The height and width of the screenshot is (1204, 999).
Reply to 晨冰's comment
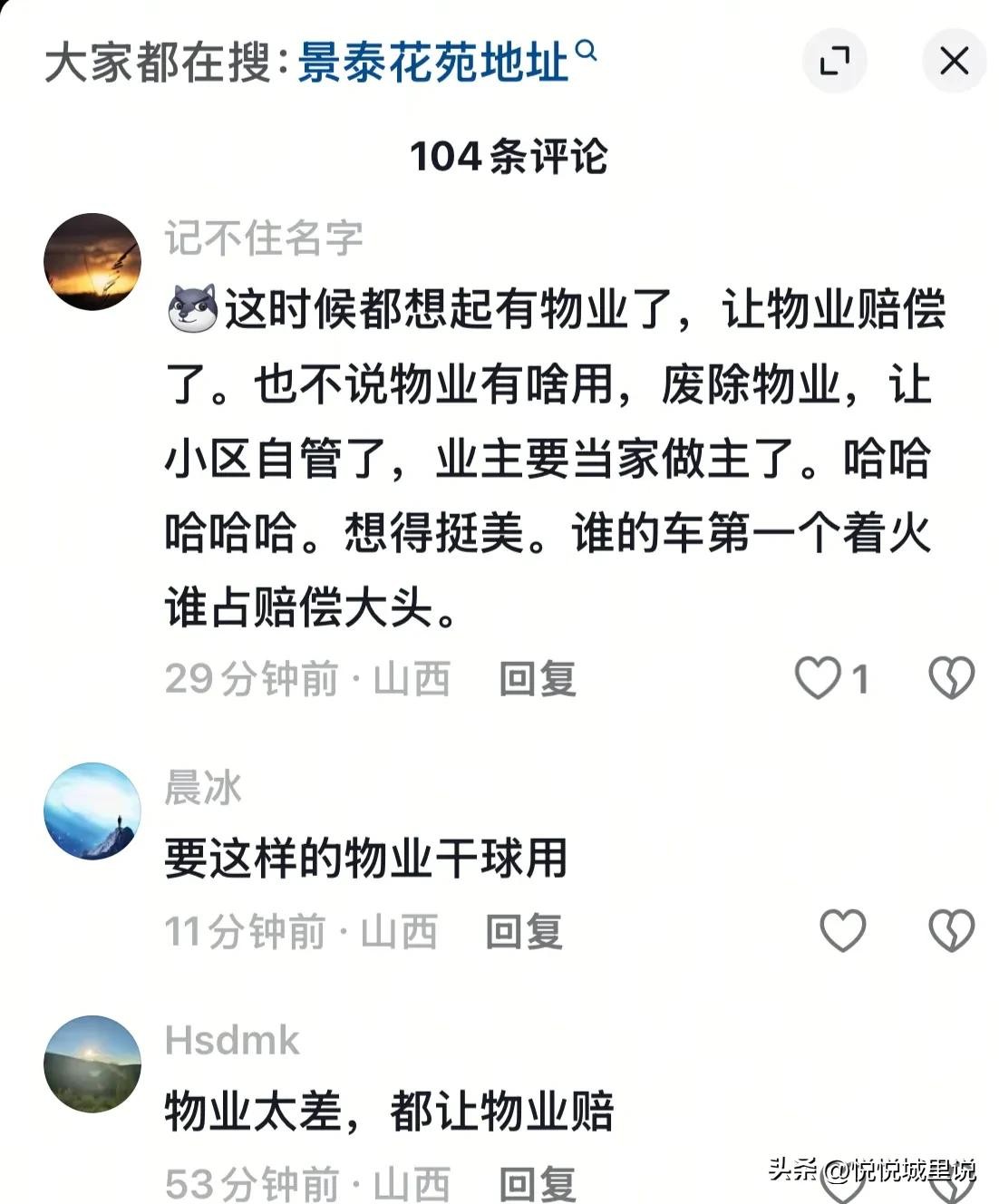(524, 932)
